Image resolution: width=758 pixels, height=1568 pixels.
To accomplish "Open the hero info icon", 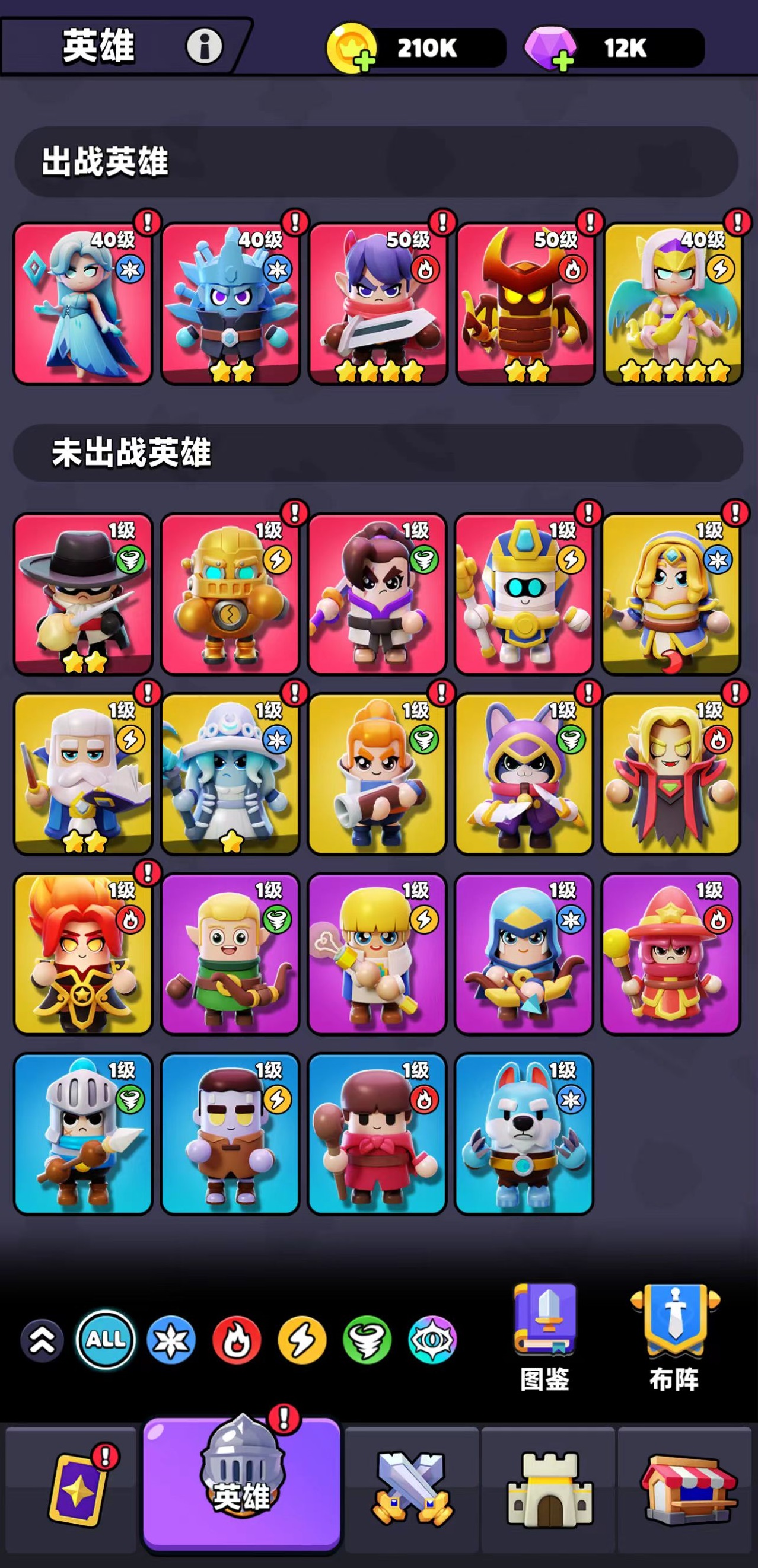I will pyautogui.click(x=204, y=46).
